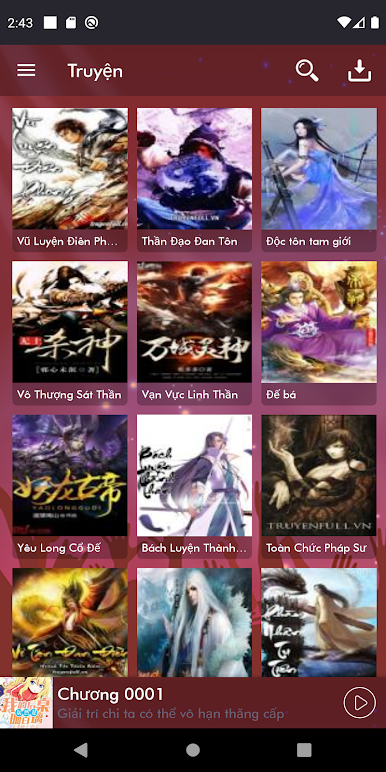Choose Yêu Long Cổ Đế
This screenshot has height=772, width=386.
(70, 486)
